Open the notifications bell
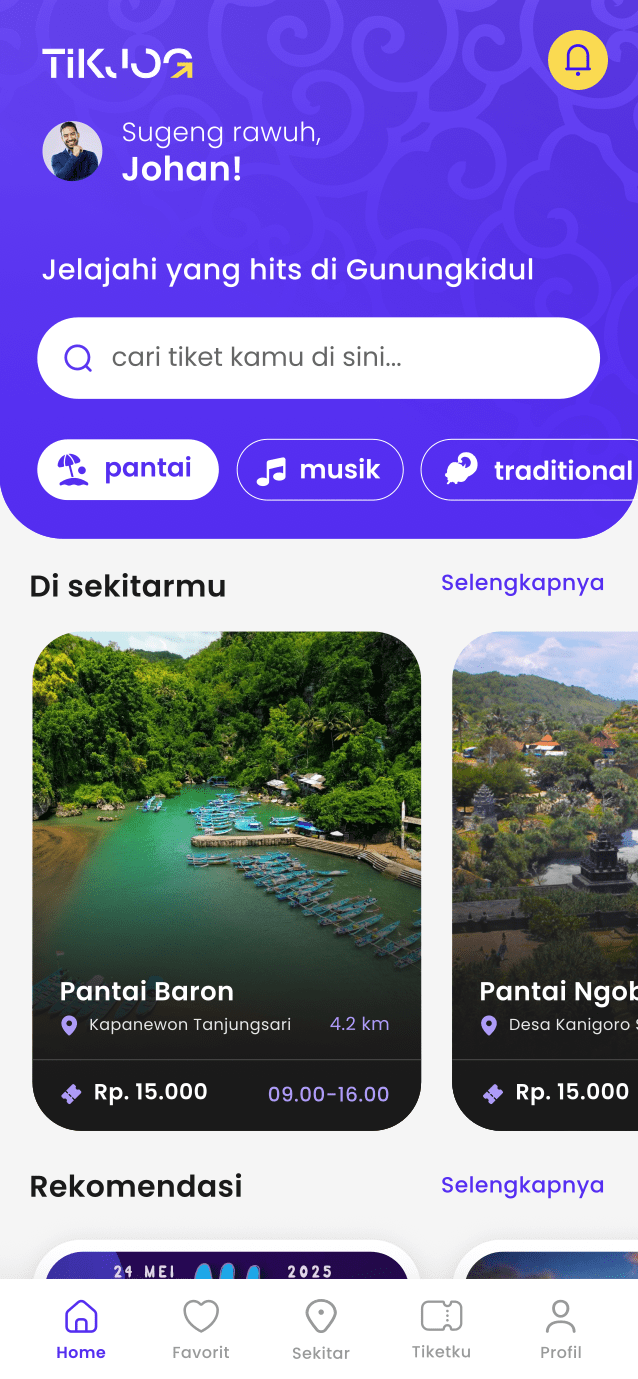638x1379 pixels. click(577, 60)
